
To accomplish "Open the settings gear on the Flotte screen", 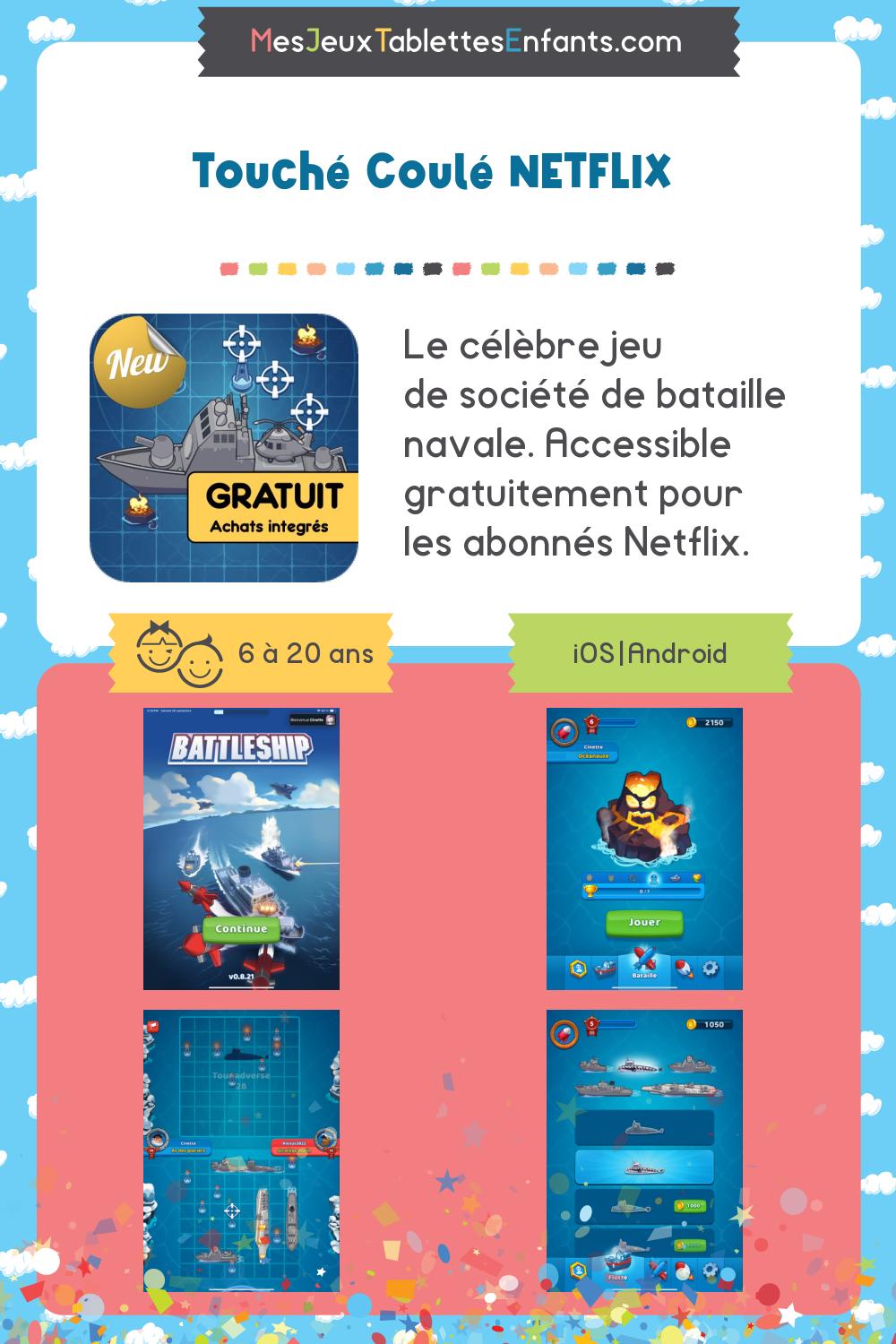I will [x=710, y=1268].
